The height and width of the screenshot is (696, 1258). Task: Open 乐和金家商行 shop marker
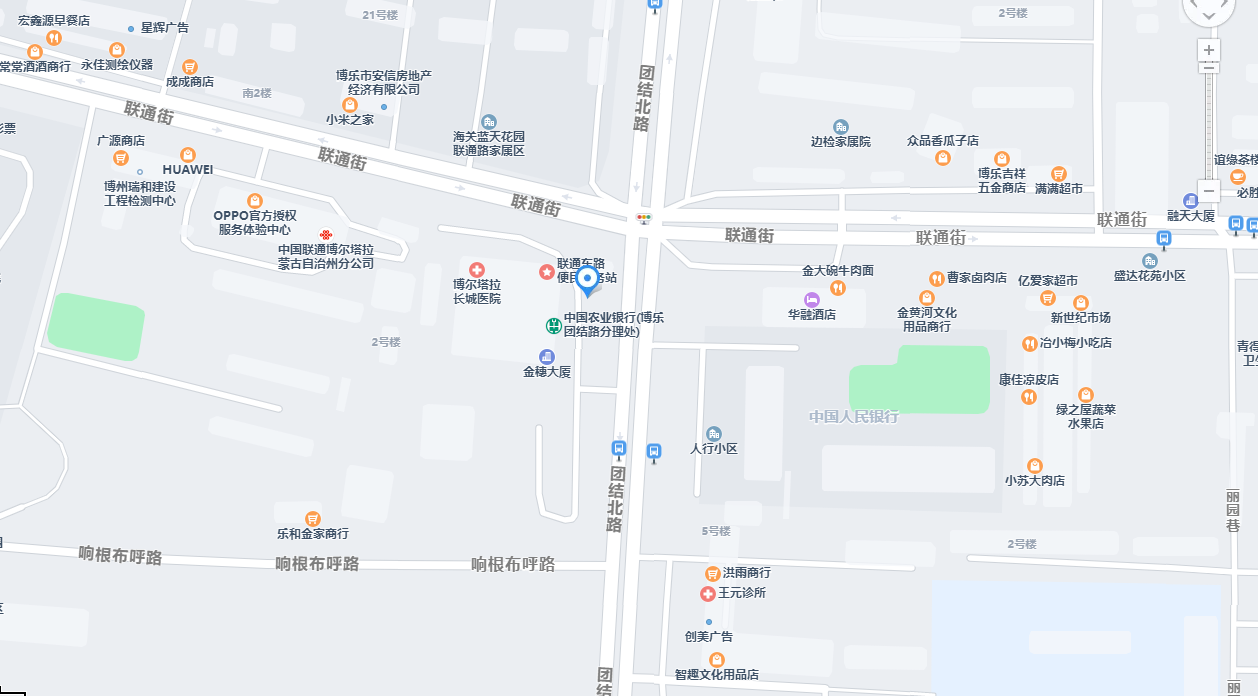(313, 518)
